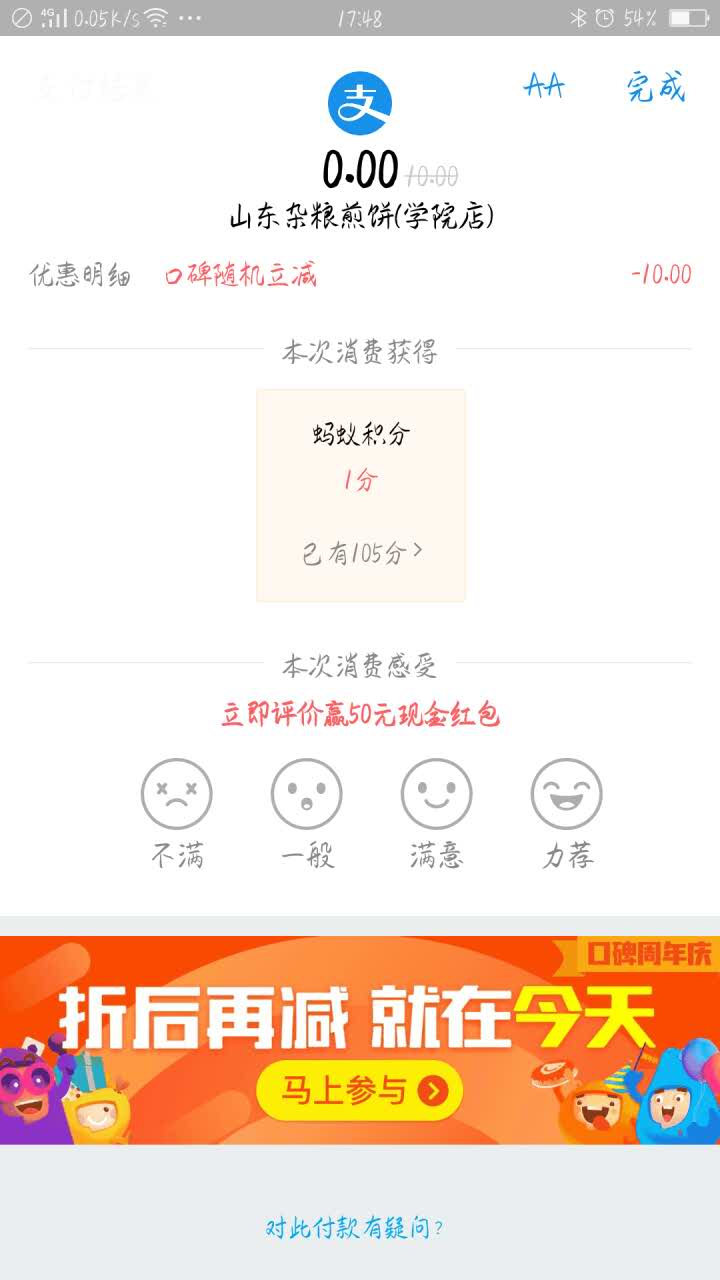Image resolution: width=720 pixels, height=1280 pixels.
Task: Open the 对此付款有疑问 help link
Action: 355,1228
